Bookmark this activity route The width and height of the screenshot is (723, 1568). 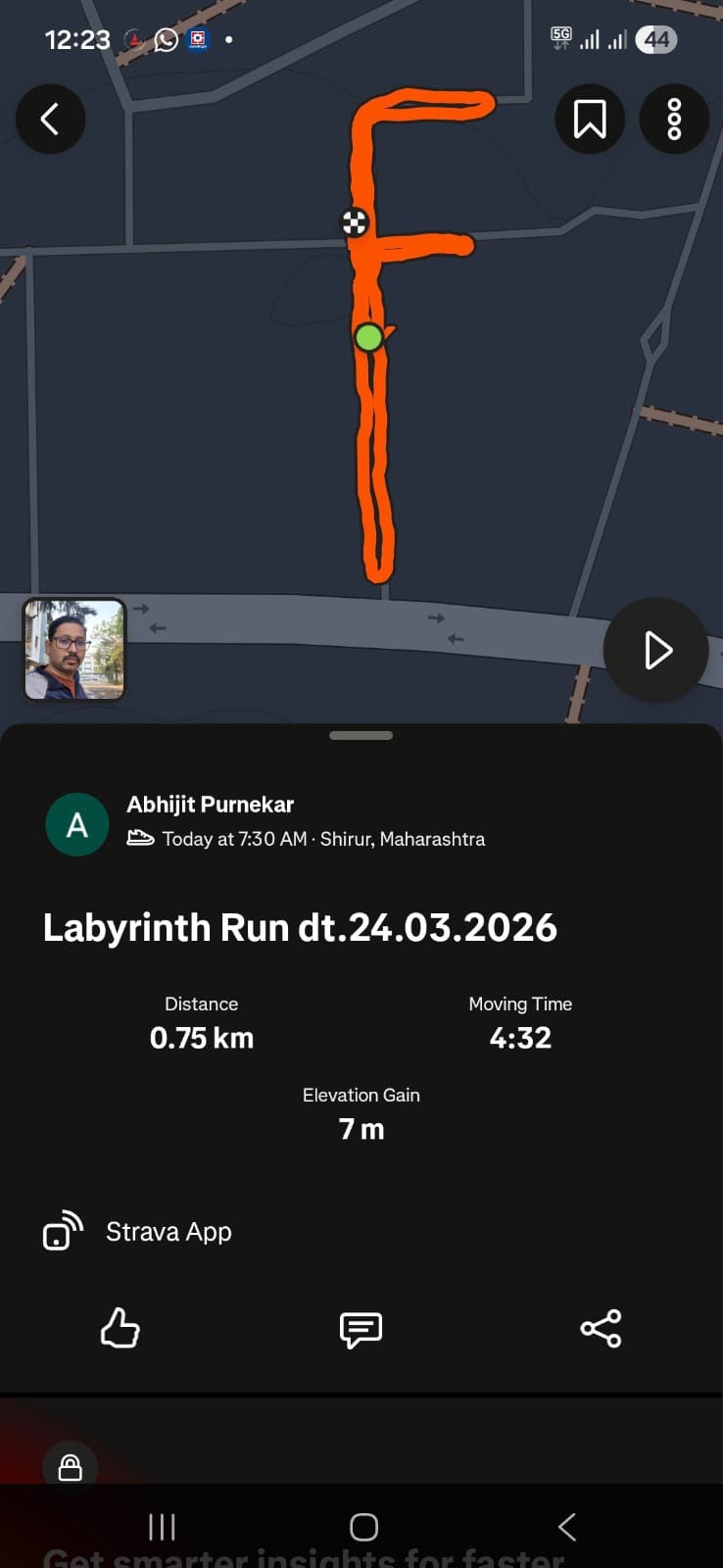pyautogui.click(x=590, y=119)
